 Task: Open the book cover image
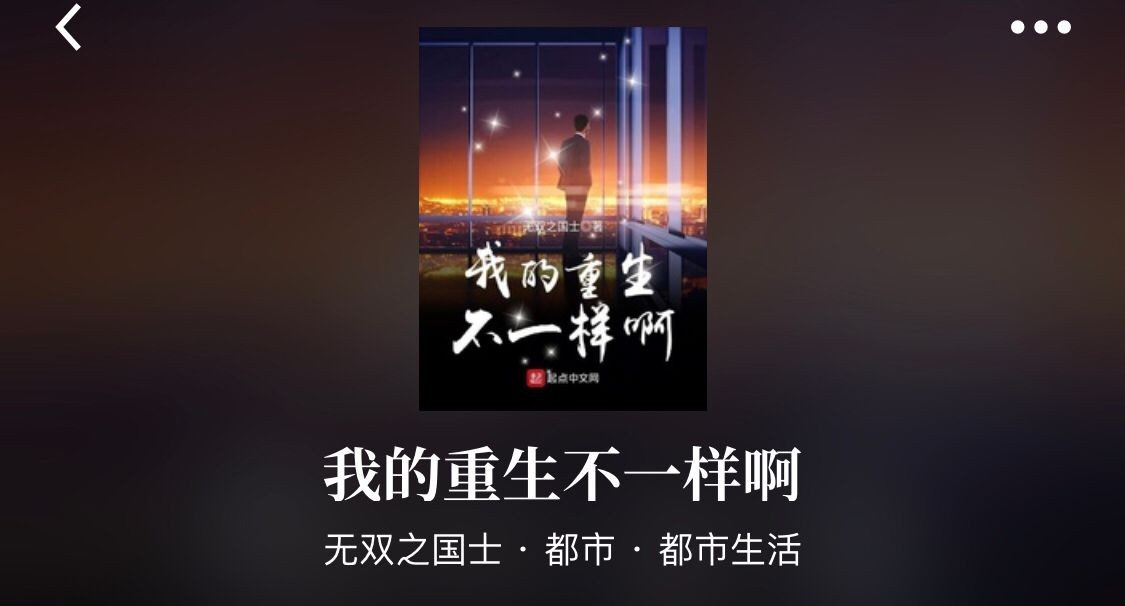point(562,218)
